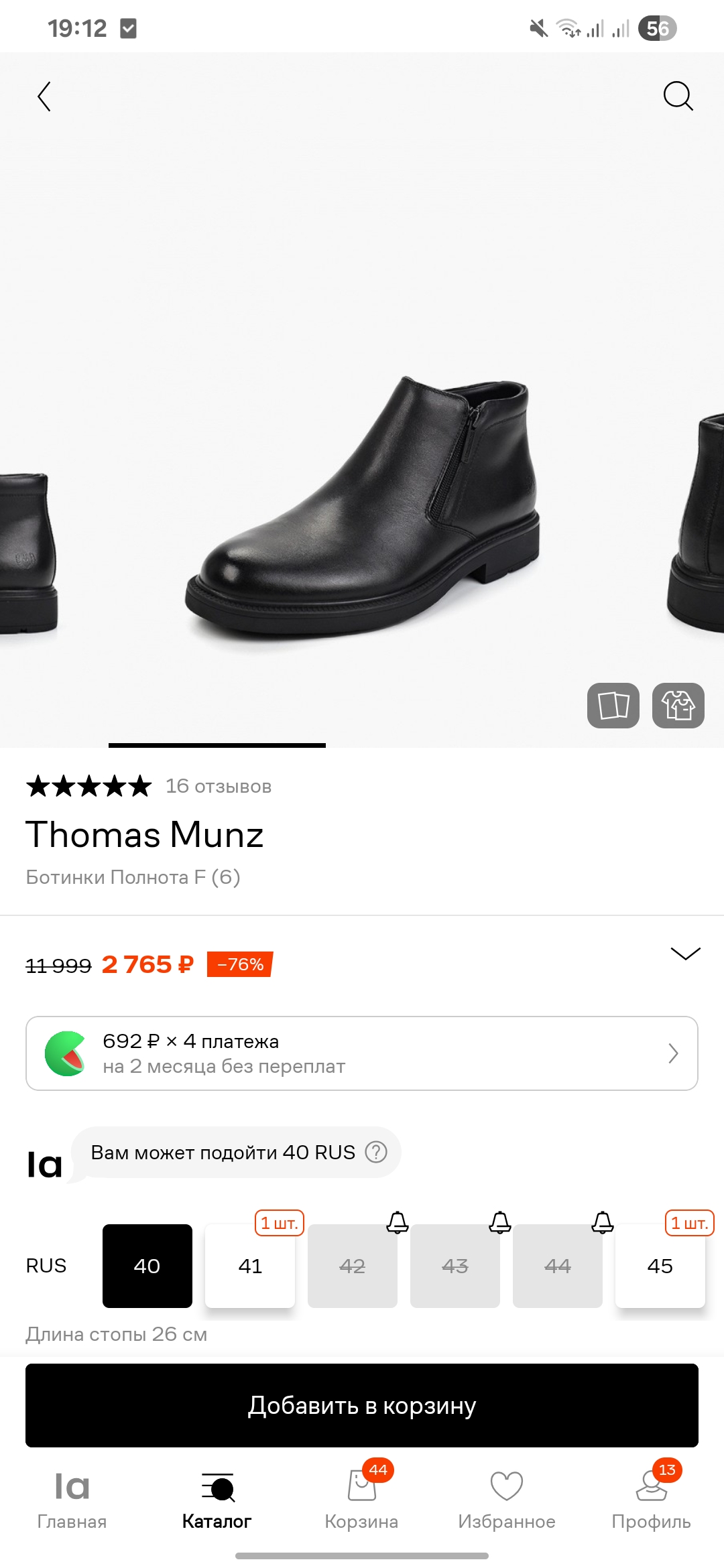Choose size 41
724x1568 pixels.
250,1266
